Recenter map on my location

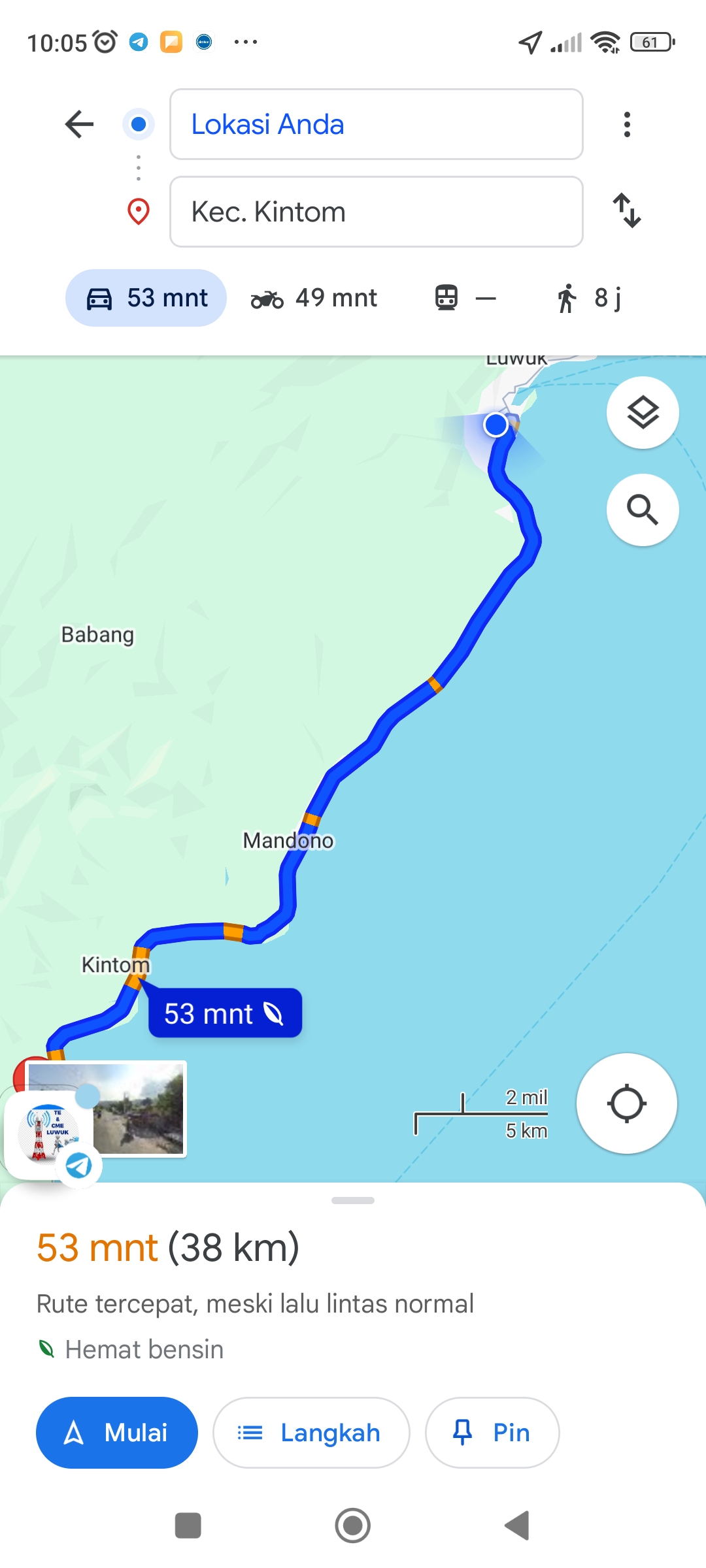[627, 1103]
